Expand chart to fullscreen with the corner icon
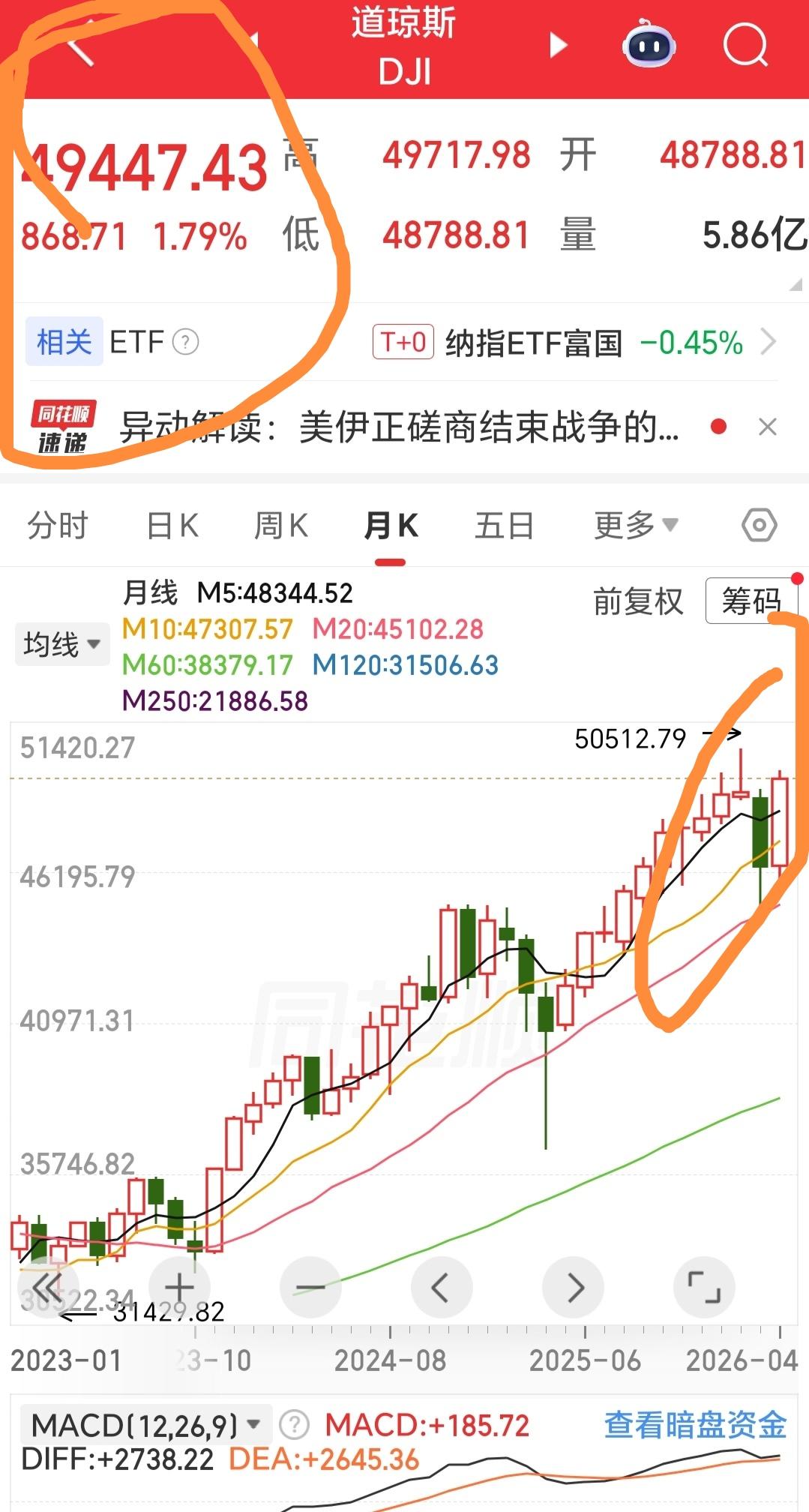 coord(703,1285)
